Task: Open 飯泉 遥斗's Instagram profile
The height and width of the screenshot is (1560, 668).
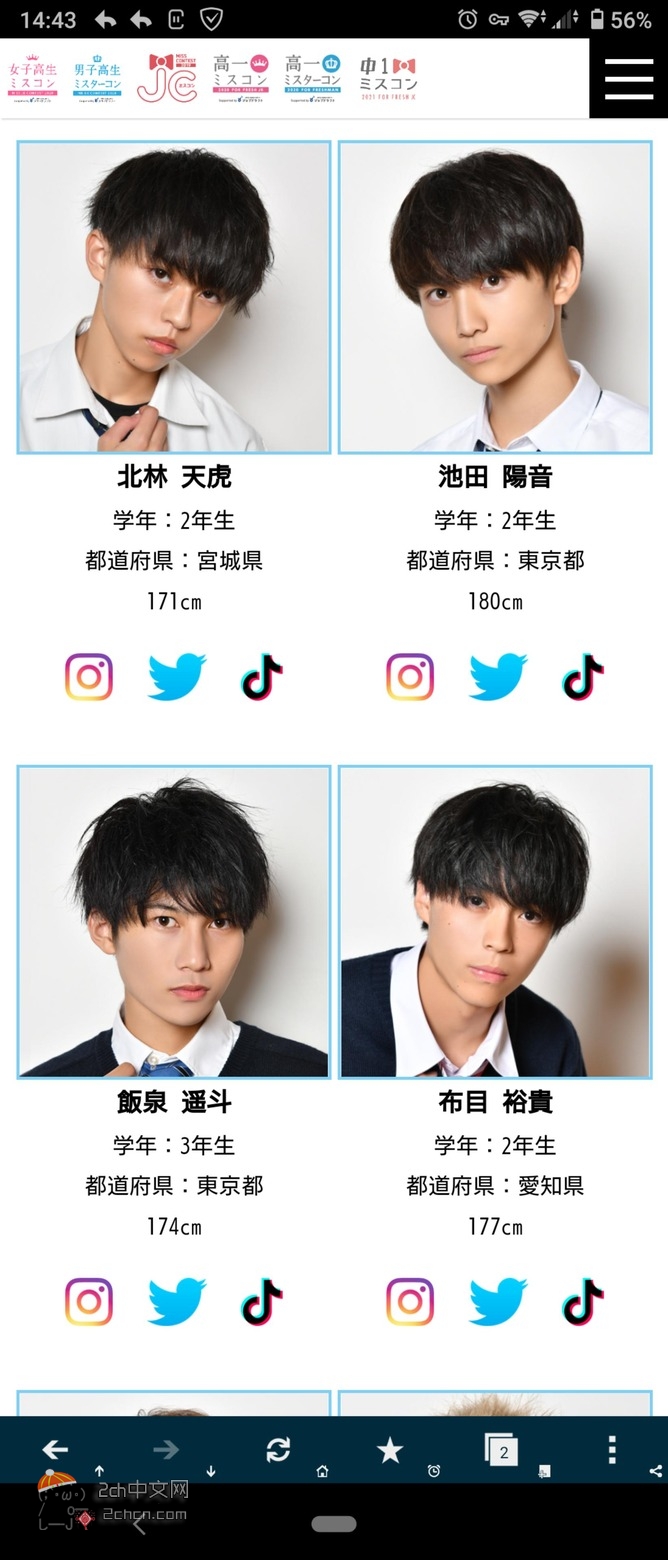Action: pos(89,1302)
